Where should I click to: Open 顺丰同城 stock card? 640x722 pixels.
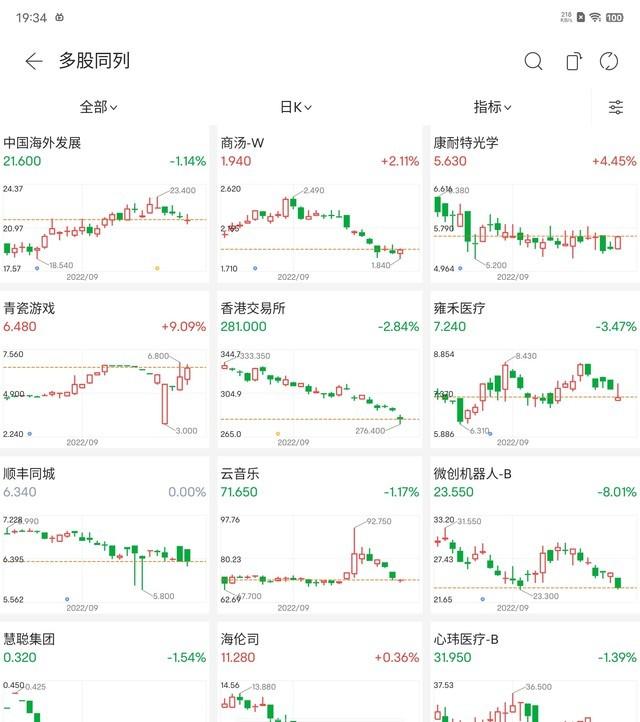(105, 535)
